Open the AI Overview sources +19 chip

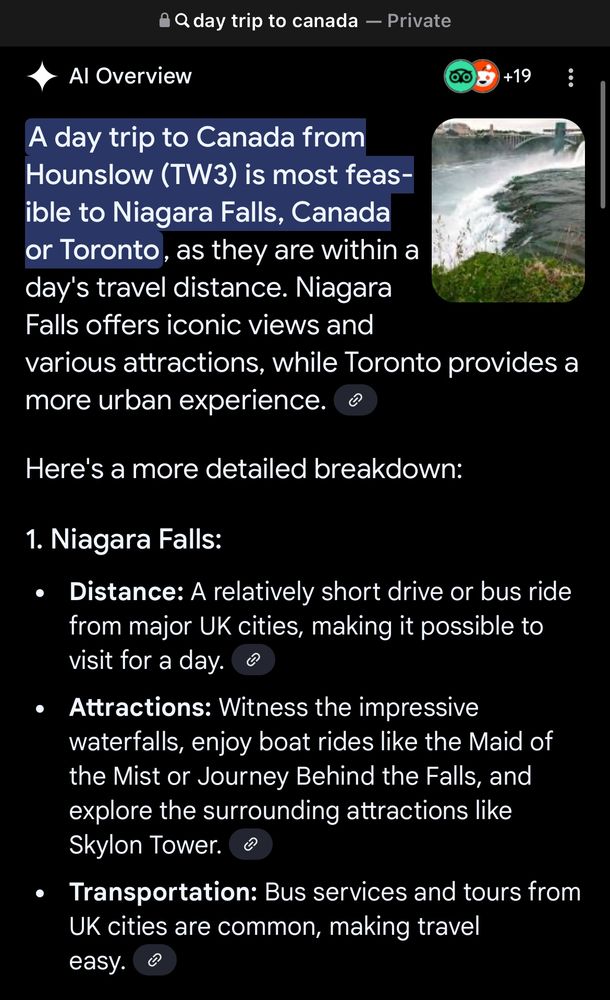(x=488, y=76)
